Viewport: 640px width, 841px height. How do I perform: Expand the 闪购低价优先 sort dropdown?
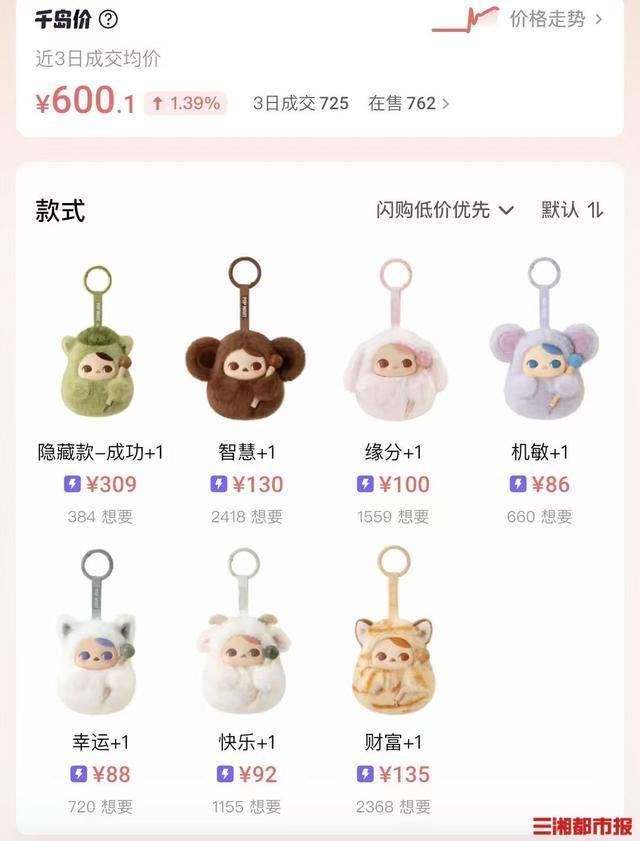pos(445,210)
